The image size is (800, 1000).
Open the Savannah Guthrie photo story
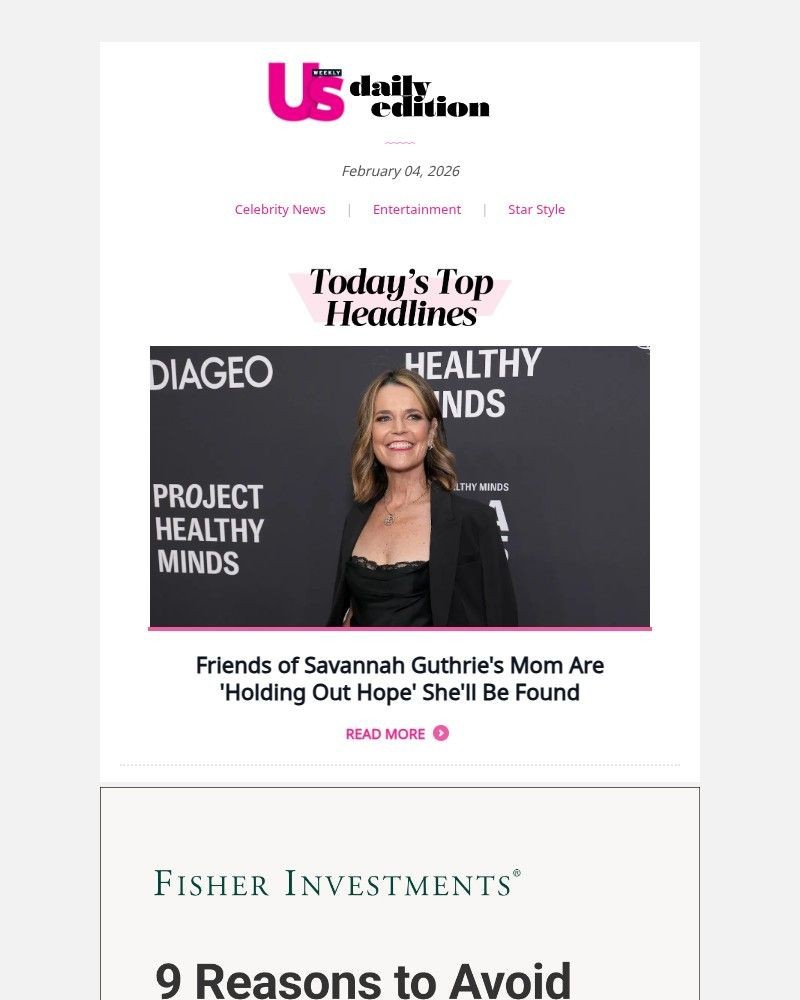[400, 487]
